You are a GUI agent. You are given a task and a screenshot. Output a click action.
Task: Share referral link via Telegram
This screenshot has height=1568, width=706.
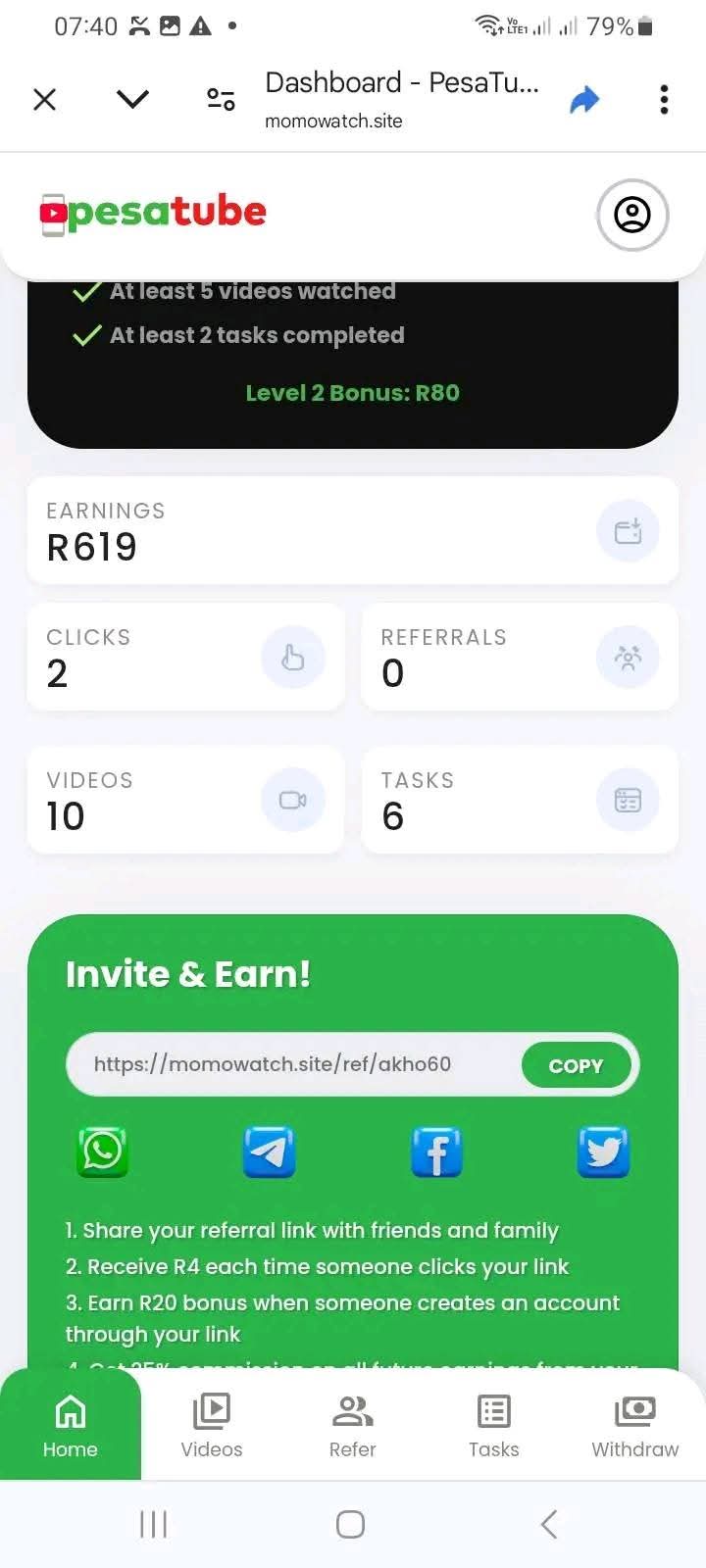coord(269,1151)
